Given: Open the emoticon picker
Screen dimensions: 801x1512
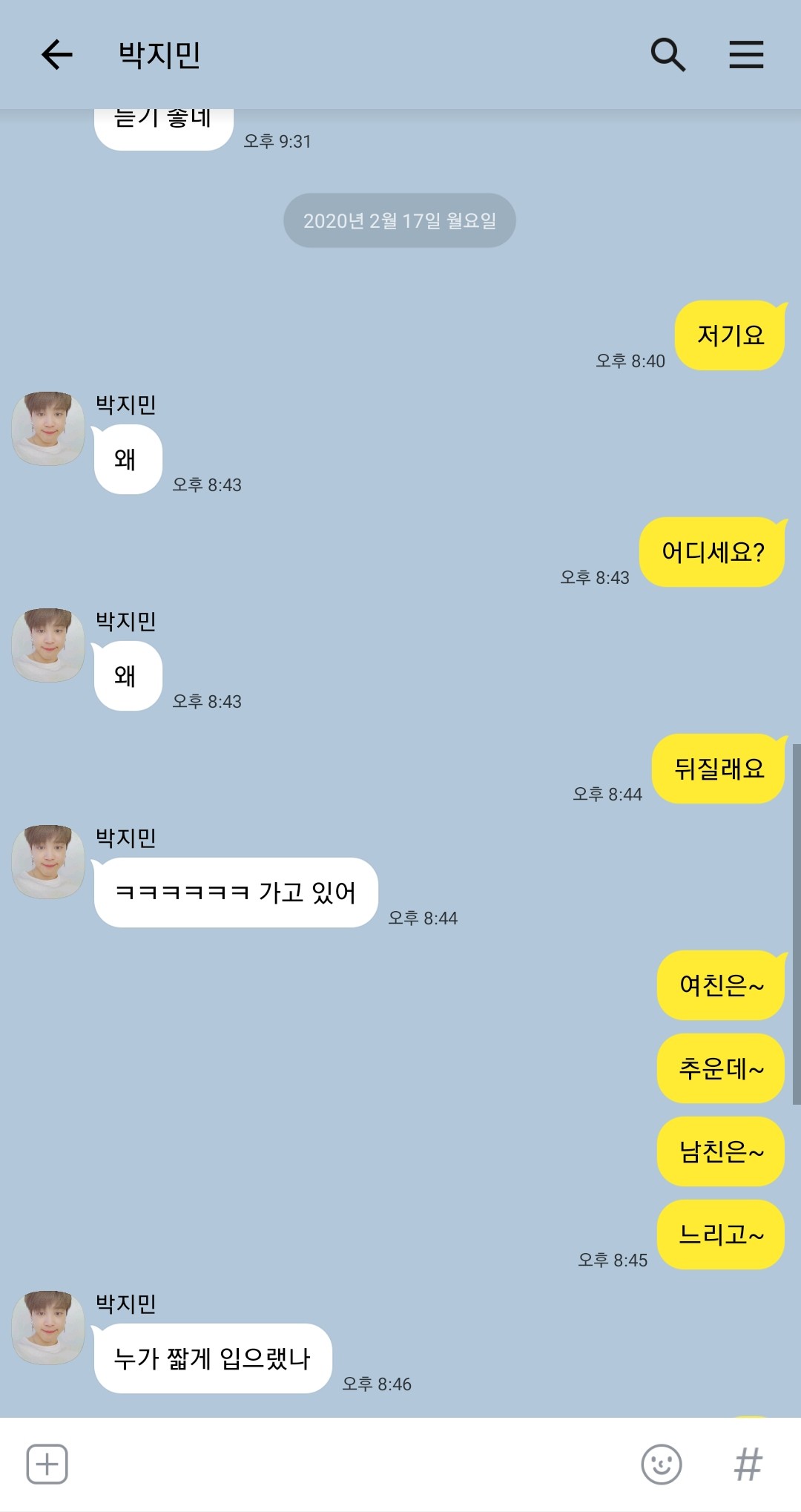Looking at the screenshot, I should click(x=661, y=1464).
